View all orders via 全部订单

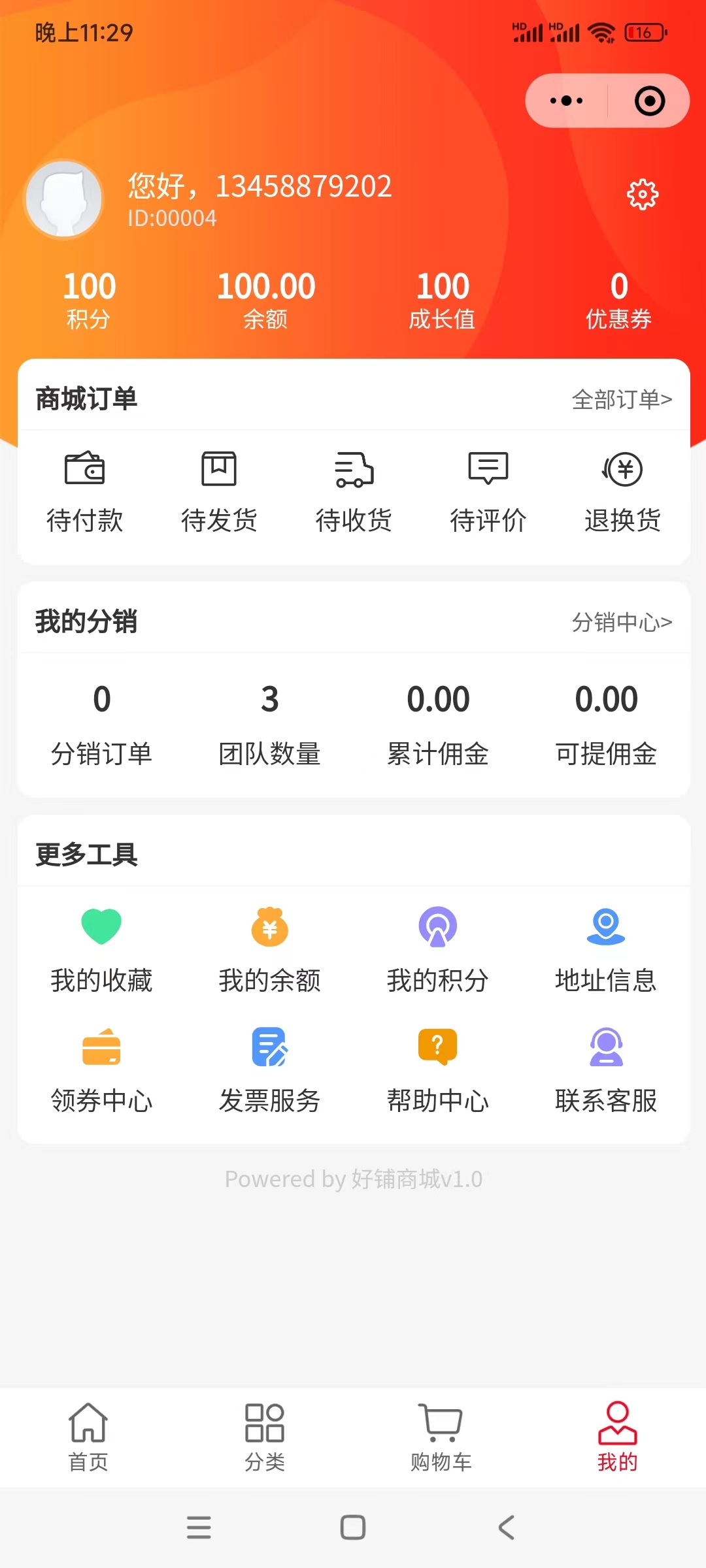[x=622, y=399]
